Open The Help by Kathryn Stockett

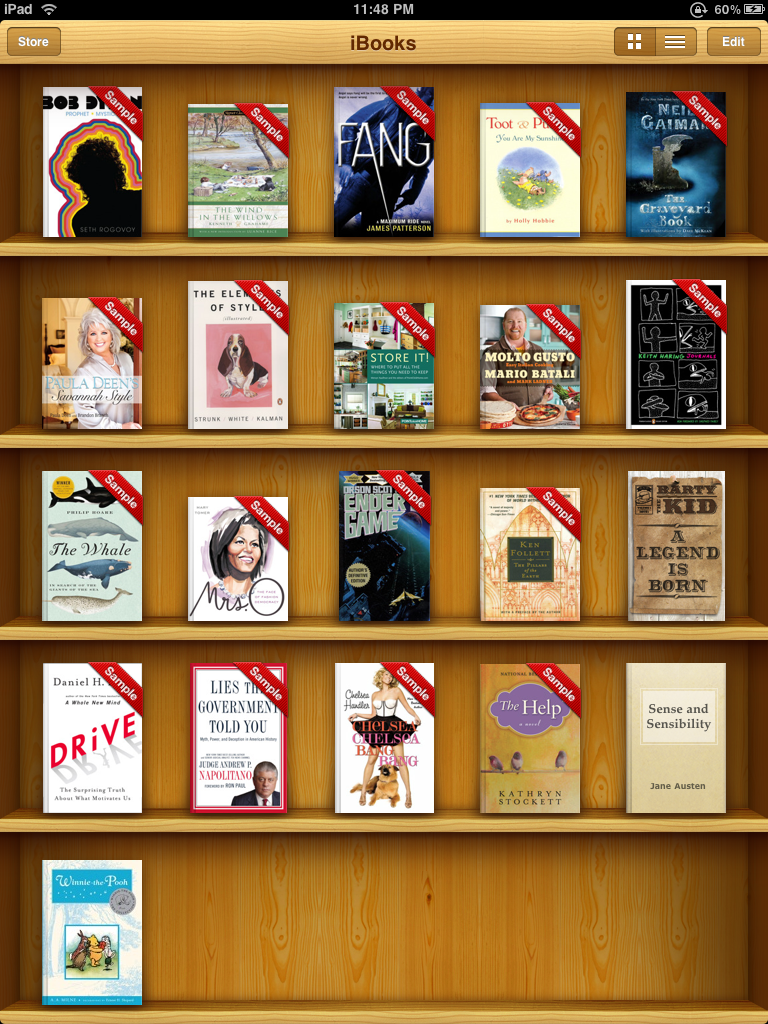[530, 738]
